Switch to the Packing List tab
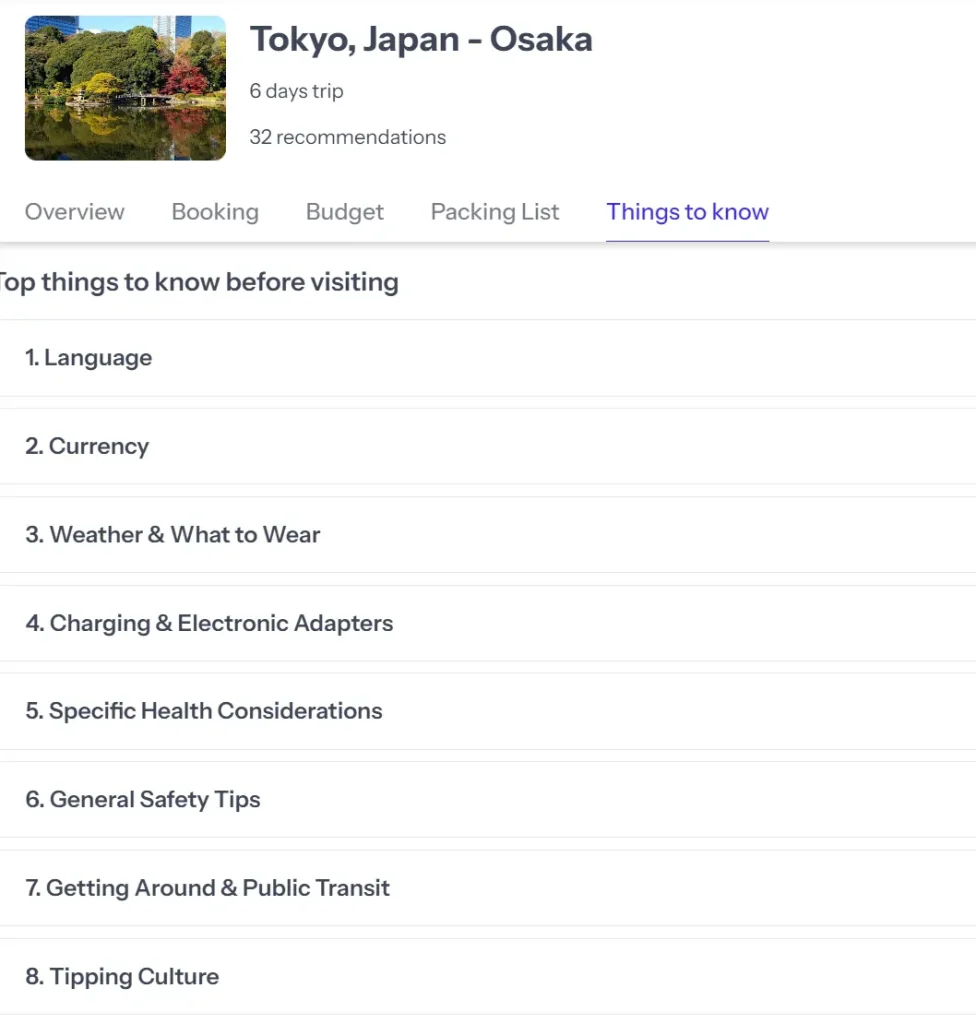Viewport: 976px width, 1024px height. [x=494, y=211]
